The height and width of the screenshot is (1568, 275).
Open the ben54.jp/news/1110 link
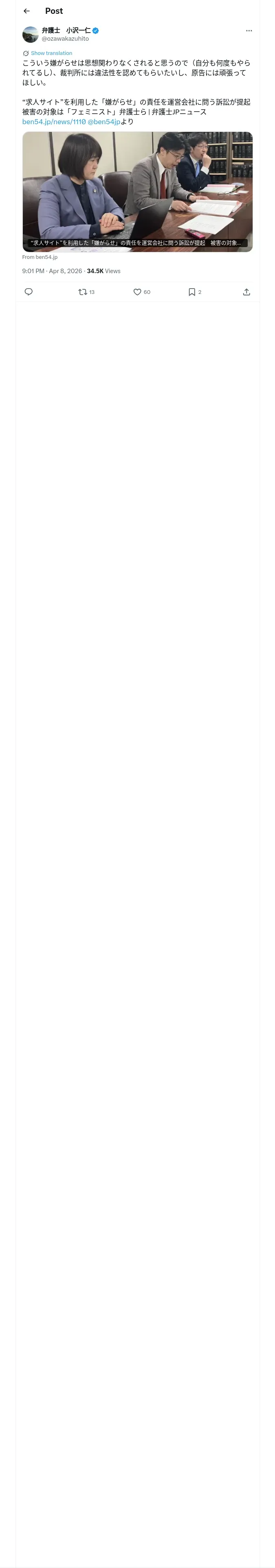point(54,122)
